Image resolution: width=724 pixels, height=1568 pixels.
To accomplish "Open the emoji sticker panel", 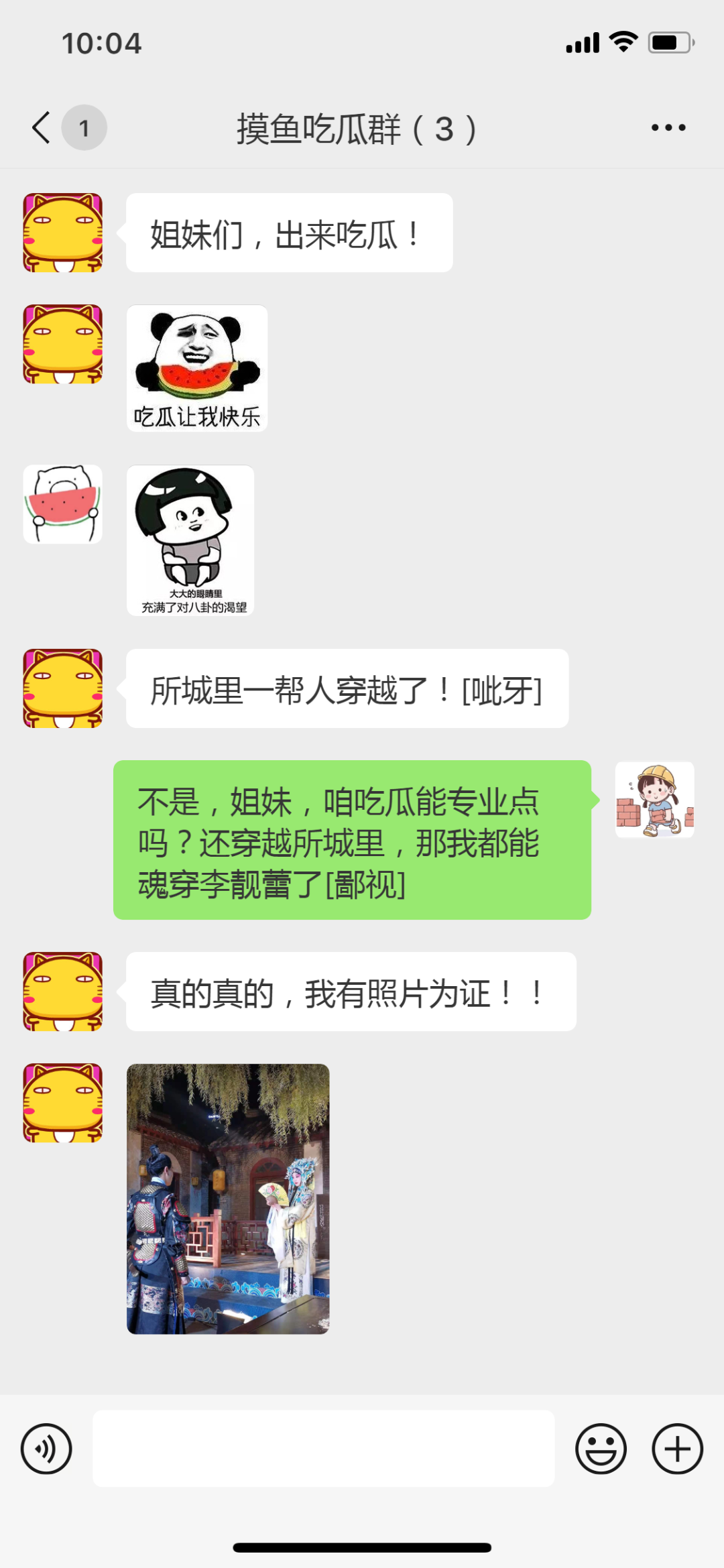I will coord(601,1449).
